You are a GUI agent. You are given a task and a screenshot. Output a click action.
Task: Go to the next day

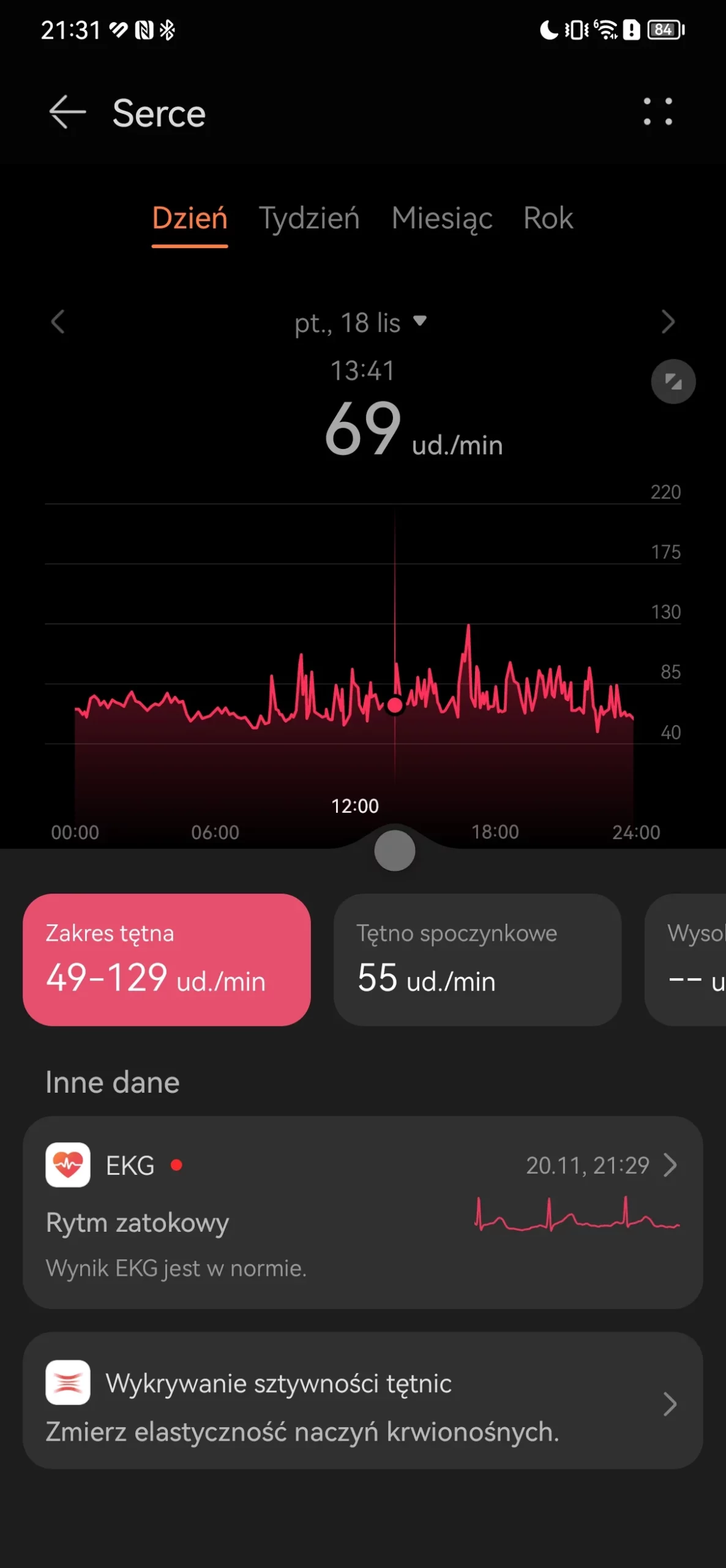tap(668, 322)
